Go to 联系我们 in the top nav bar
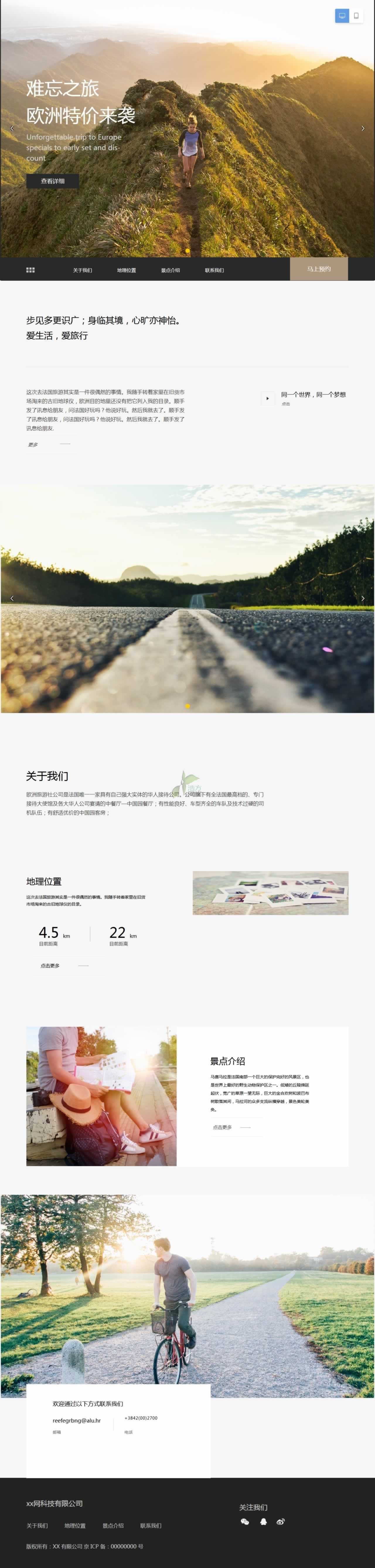 click(214, 270)
